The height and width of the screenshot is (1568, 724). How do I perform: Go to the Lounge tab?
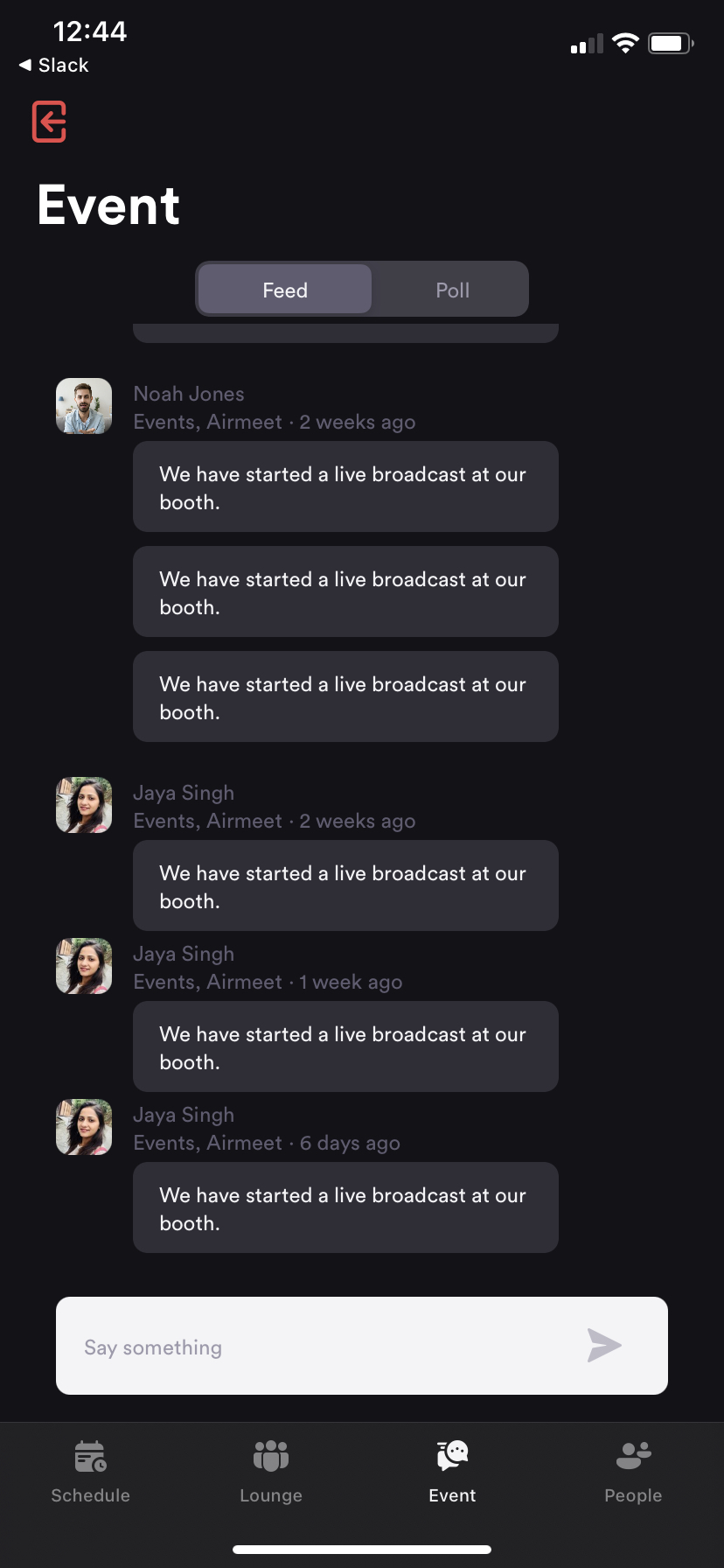[x=271, y=1472]
